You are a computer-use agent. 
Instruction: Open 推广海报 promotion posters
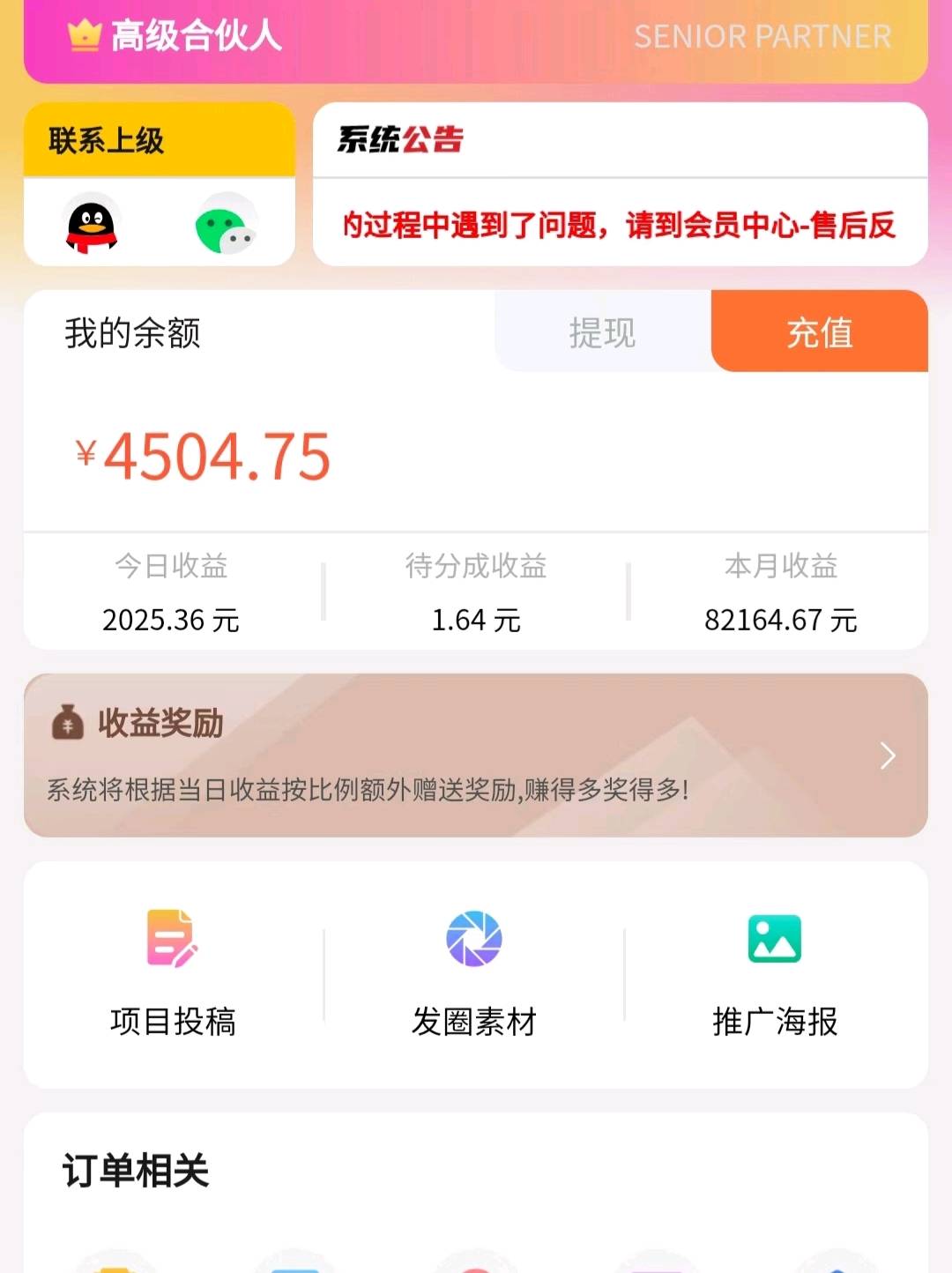775,973
